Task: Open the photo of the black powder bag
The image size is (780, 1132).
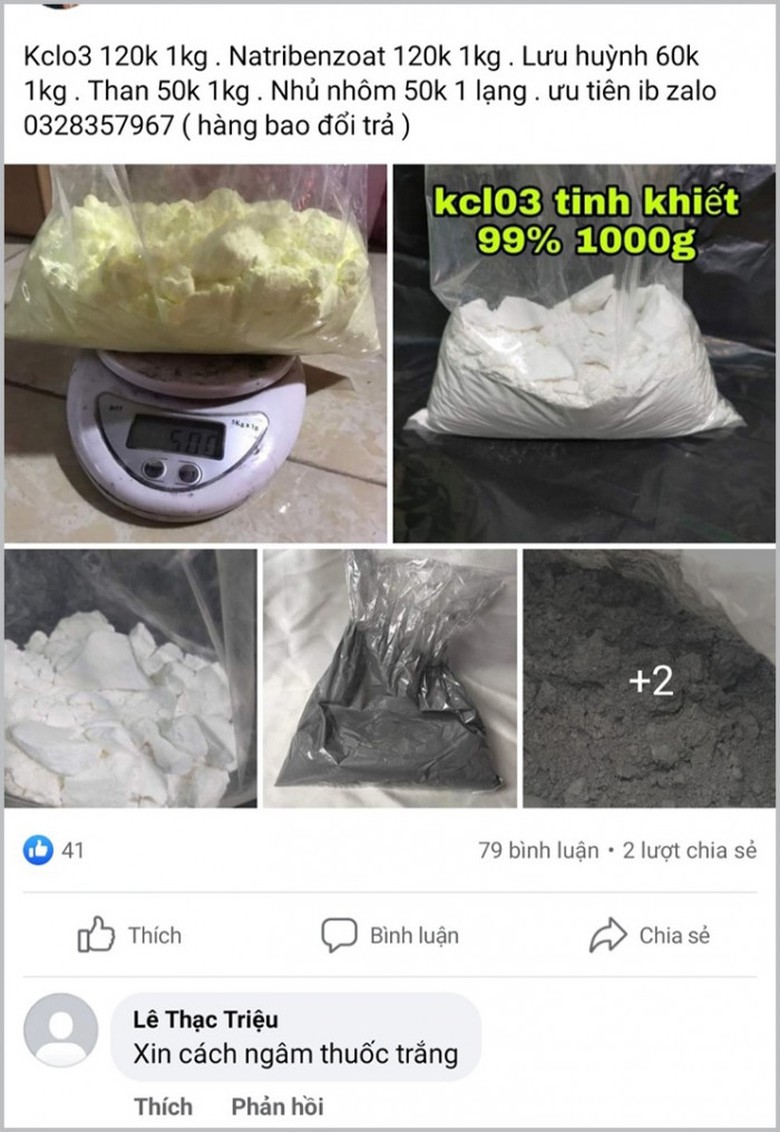Action: (390, 677)
